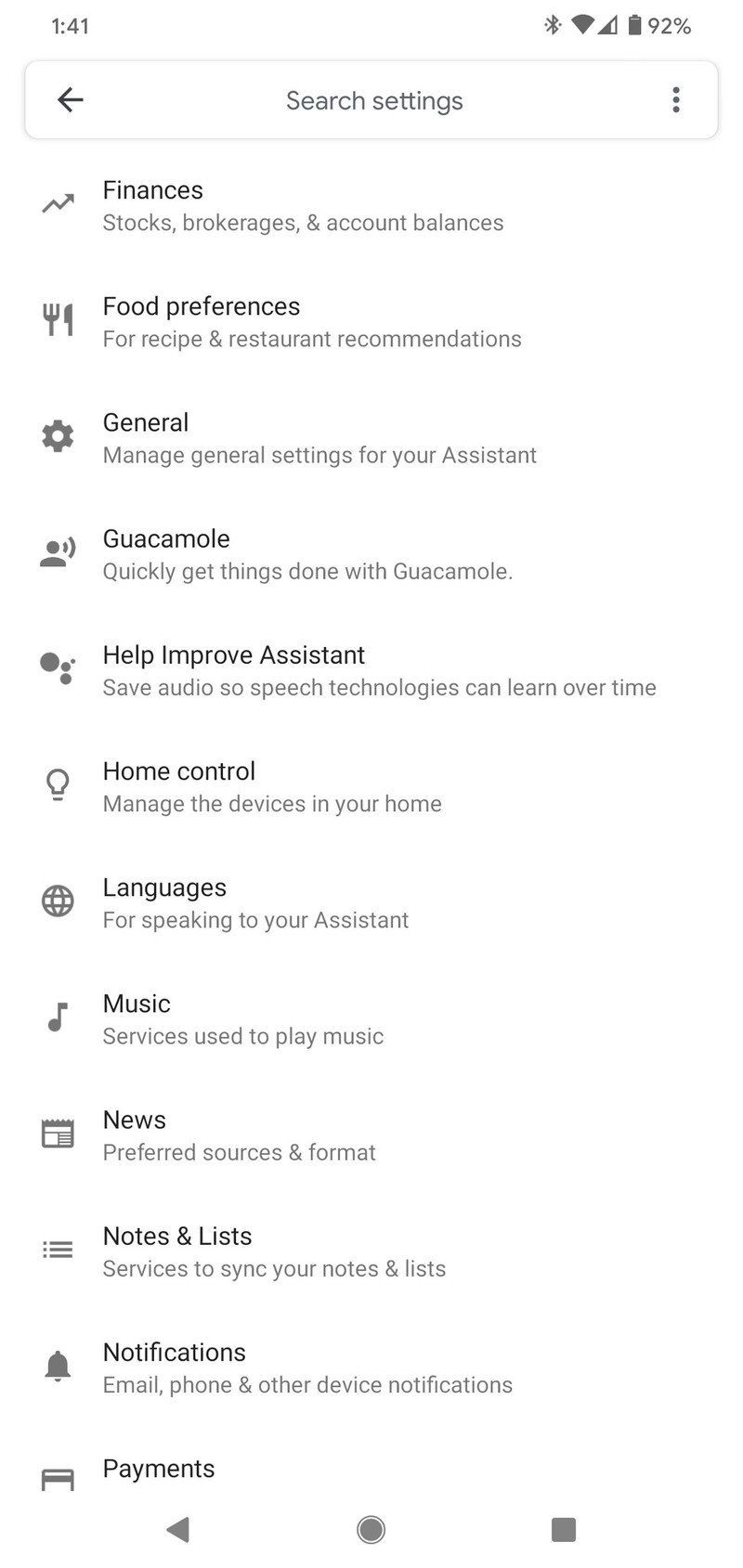The image size is (743, 1568).
Task: Select the Home control lightbulb icon
Action: tap(58, 784)
